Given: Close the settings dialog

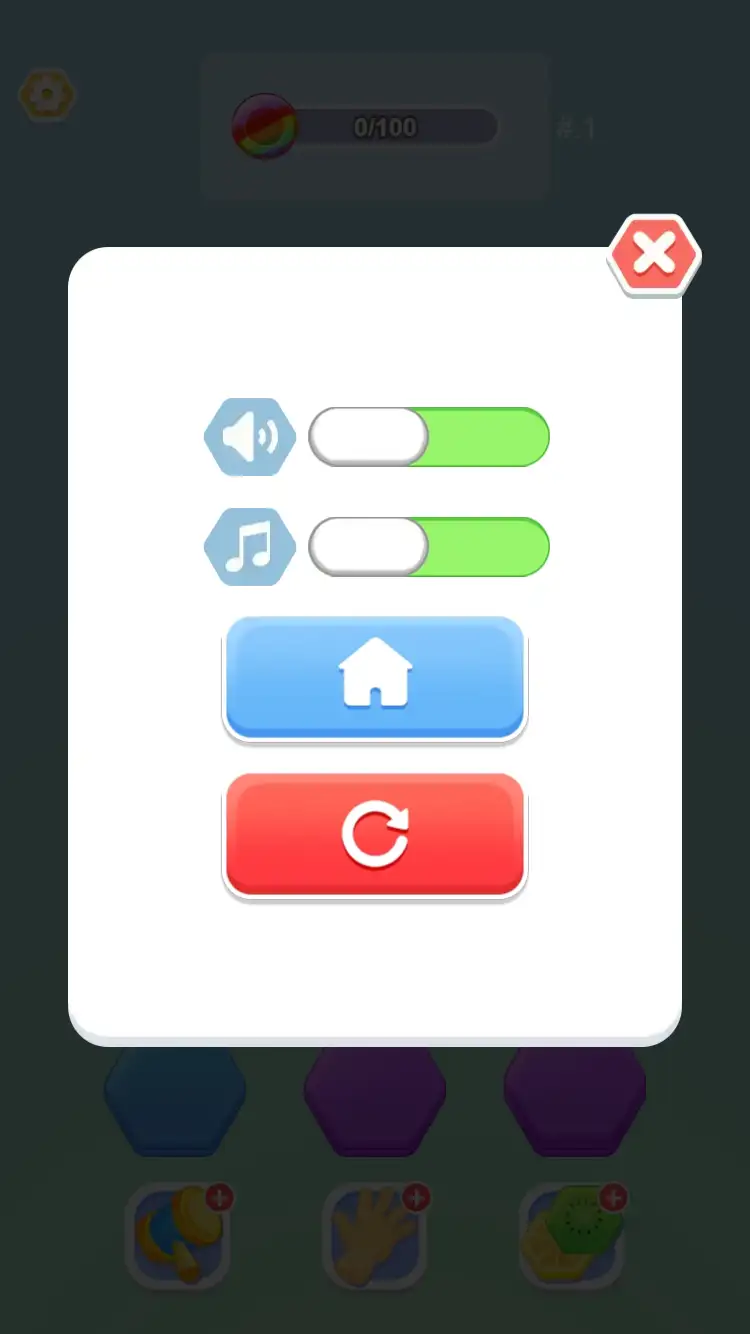Looking at the screenshot, I should click(654, 256).
